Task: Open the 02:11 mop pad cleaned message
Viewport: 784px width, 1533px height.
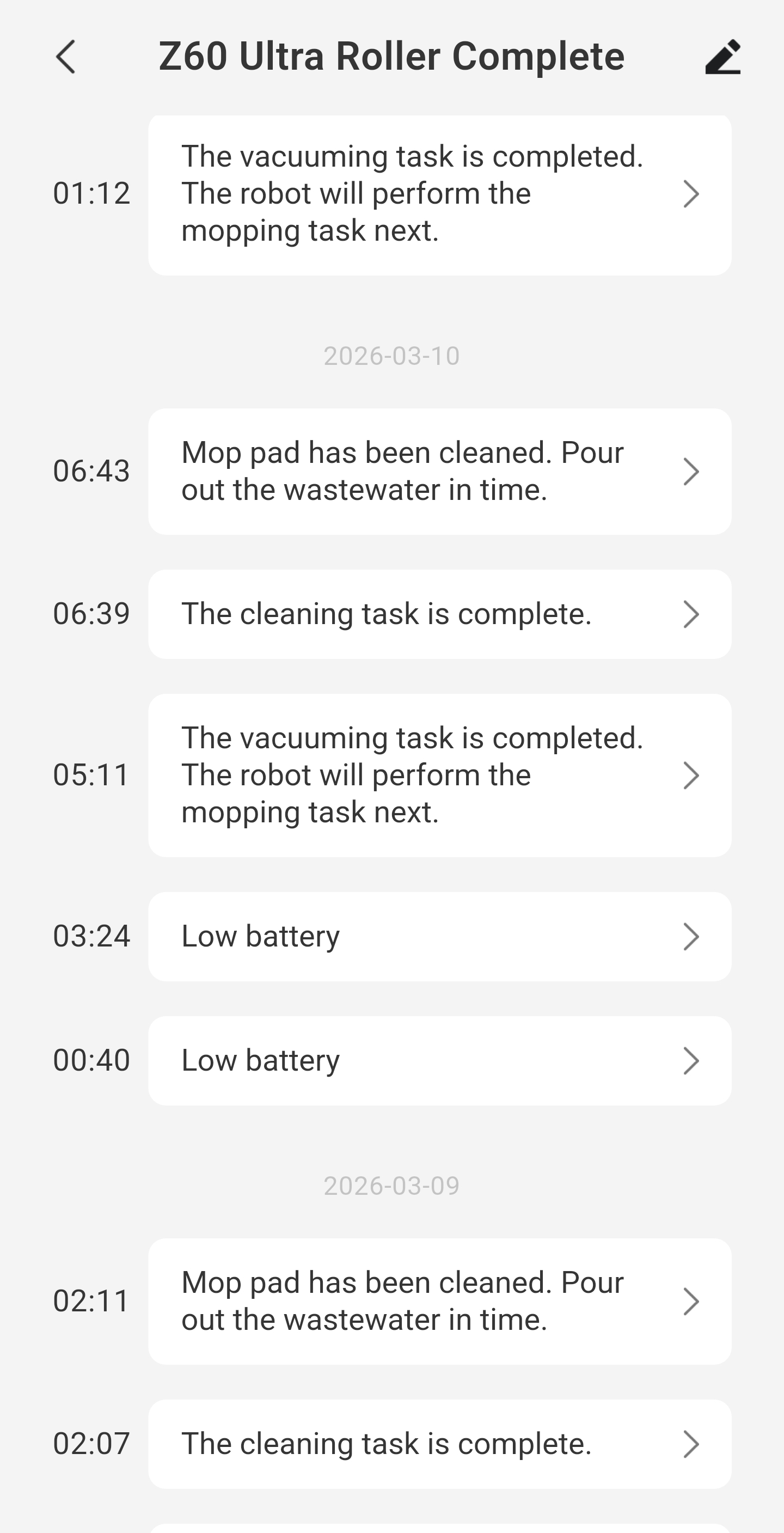Action: 439,1302
